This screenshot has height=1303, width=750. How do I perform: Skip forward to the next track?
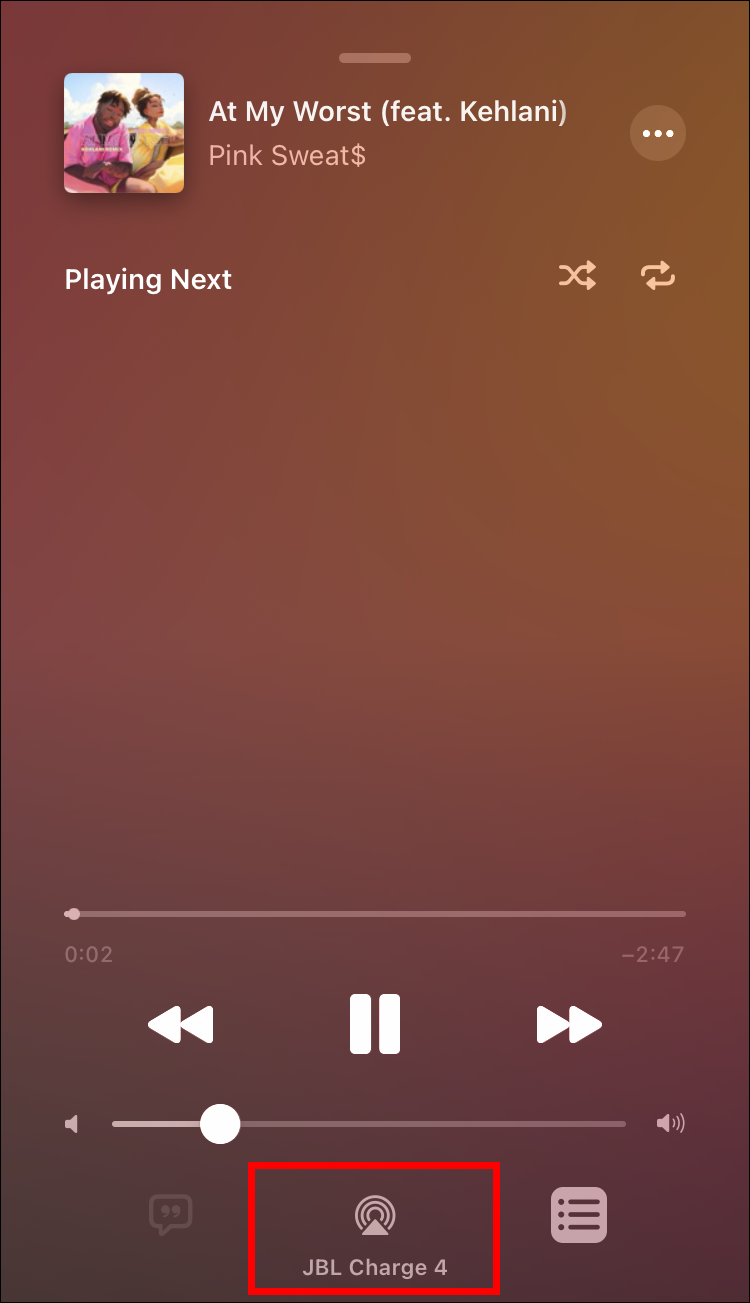tap(568, 1024)
